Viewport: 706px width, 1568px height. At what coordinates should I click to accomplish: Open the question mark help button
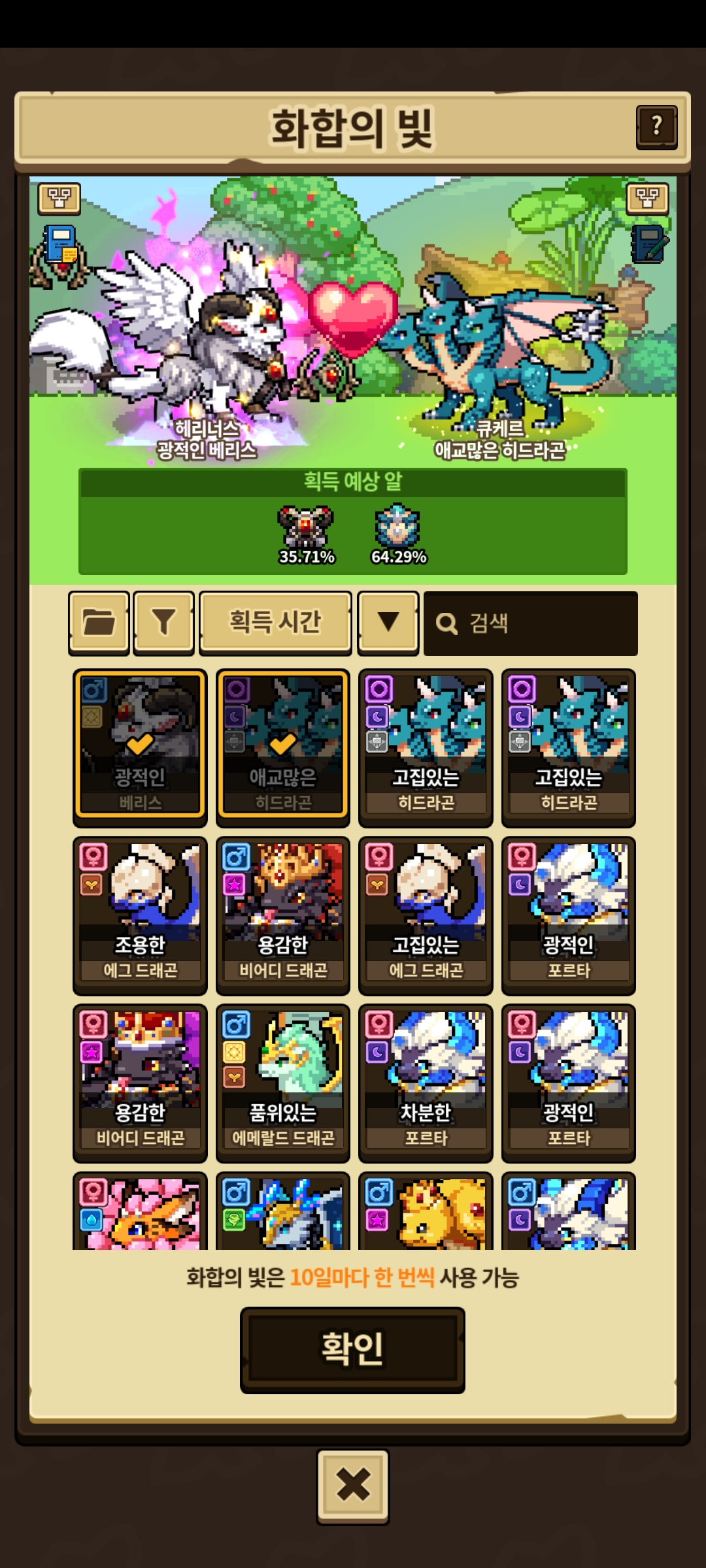click(x=656, y=127)
